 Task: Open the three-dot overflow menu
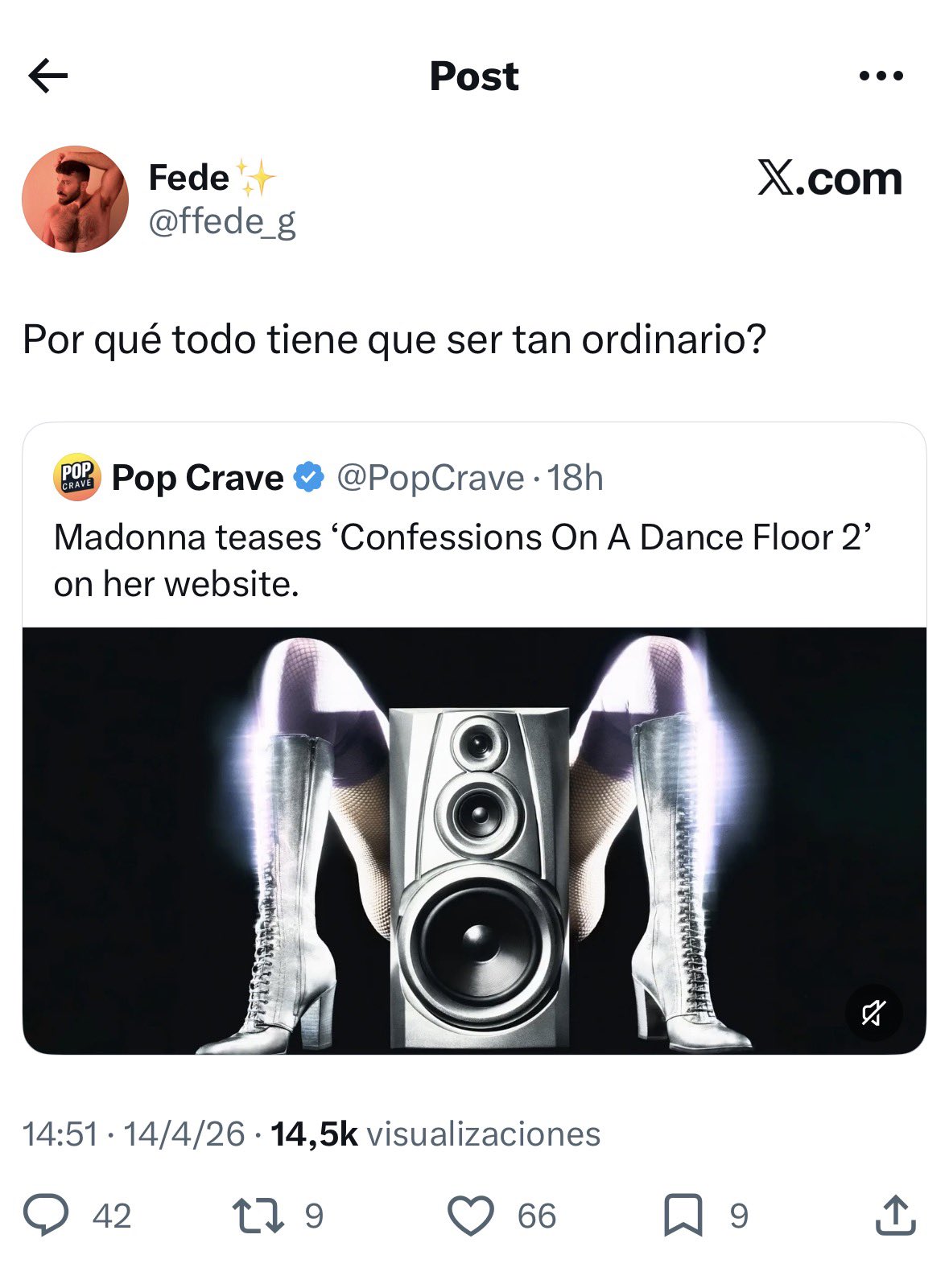pos(881,76)
